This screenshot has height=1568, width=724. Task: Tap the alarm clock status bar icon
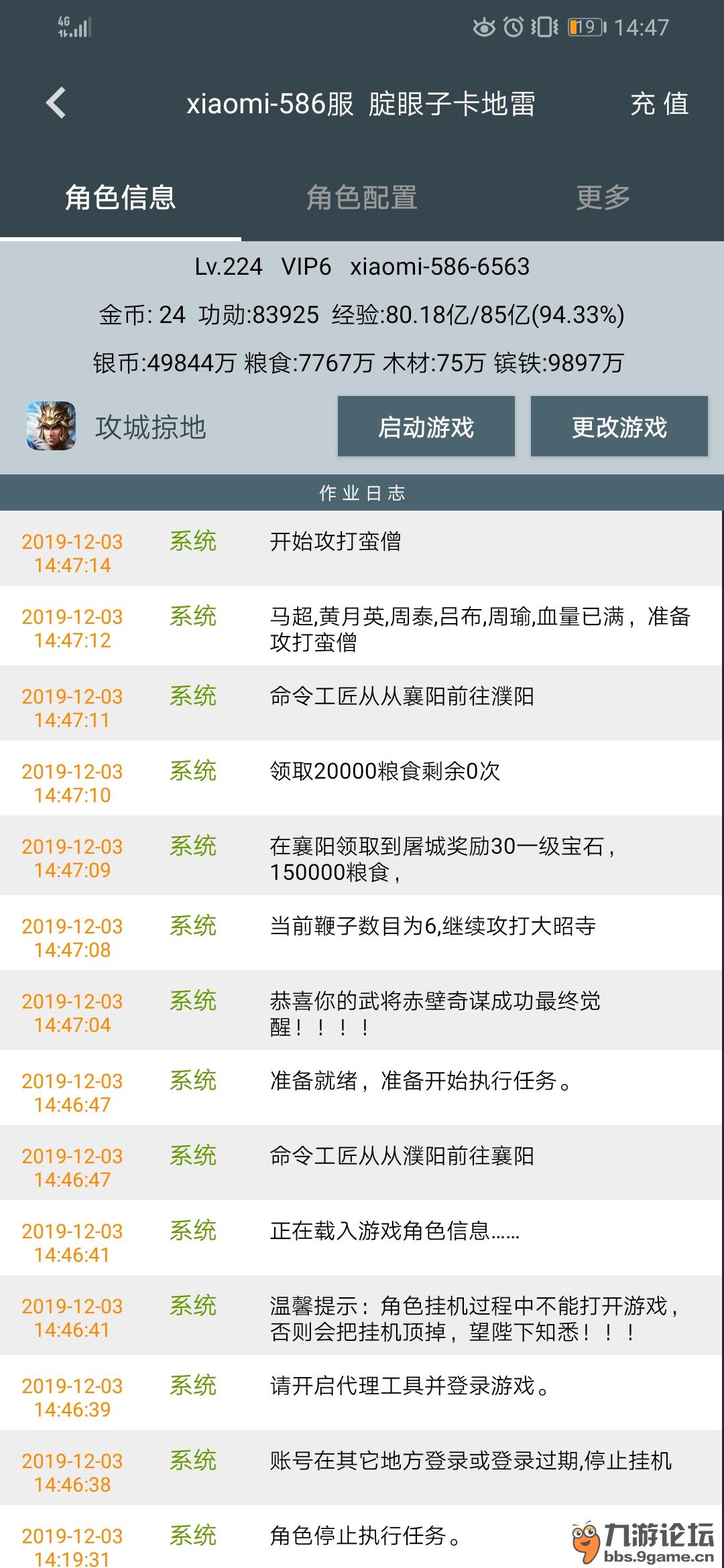[514, 25]
